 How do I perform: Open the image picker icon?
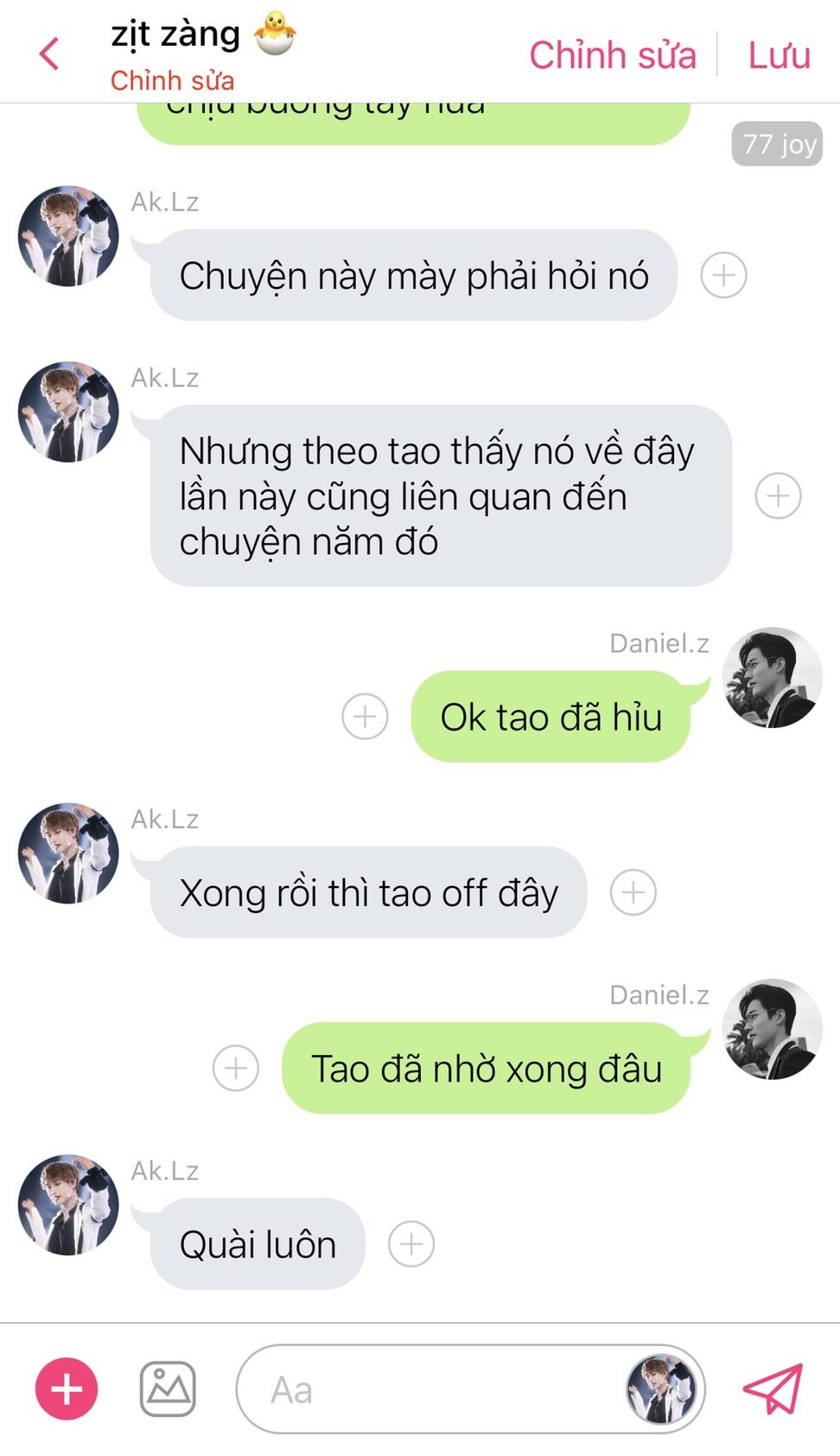pos(168,1389)
